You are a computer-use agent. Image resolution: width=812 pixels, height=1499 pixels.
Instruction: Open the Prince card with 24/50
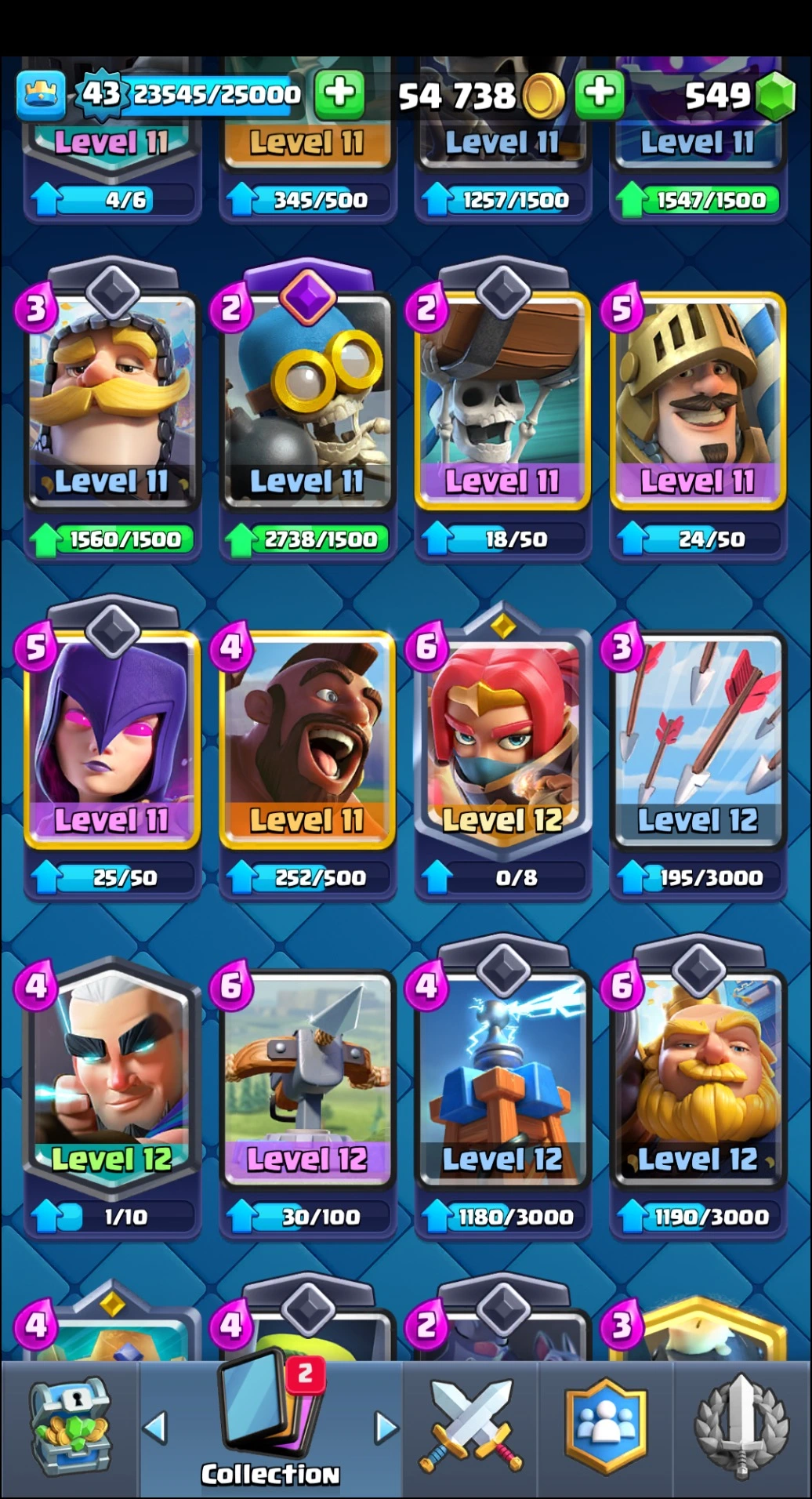[x=698, y=401]
